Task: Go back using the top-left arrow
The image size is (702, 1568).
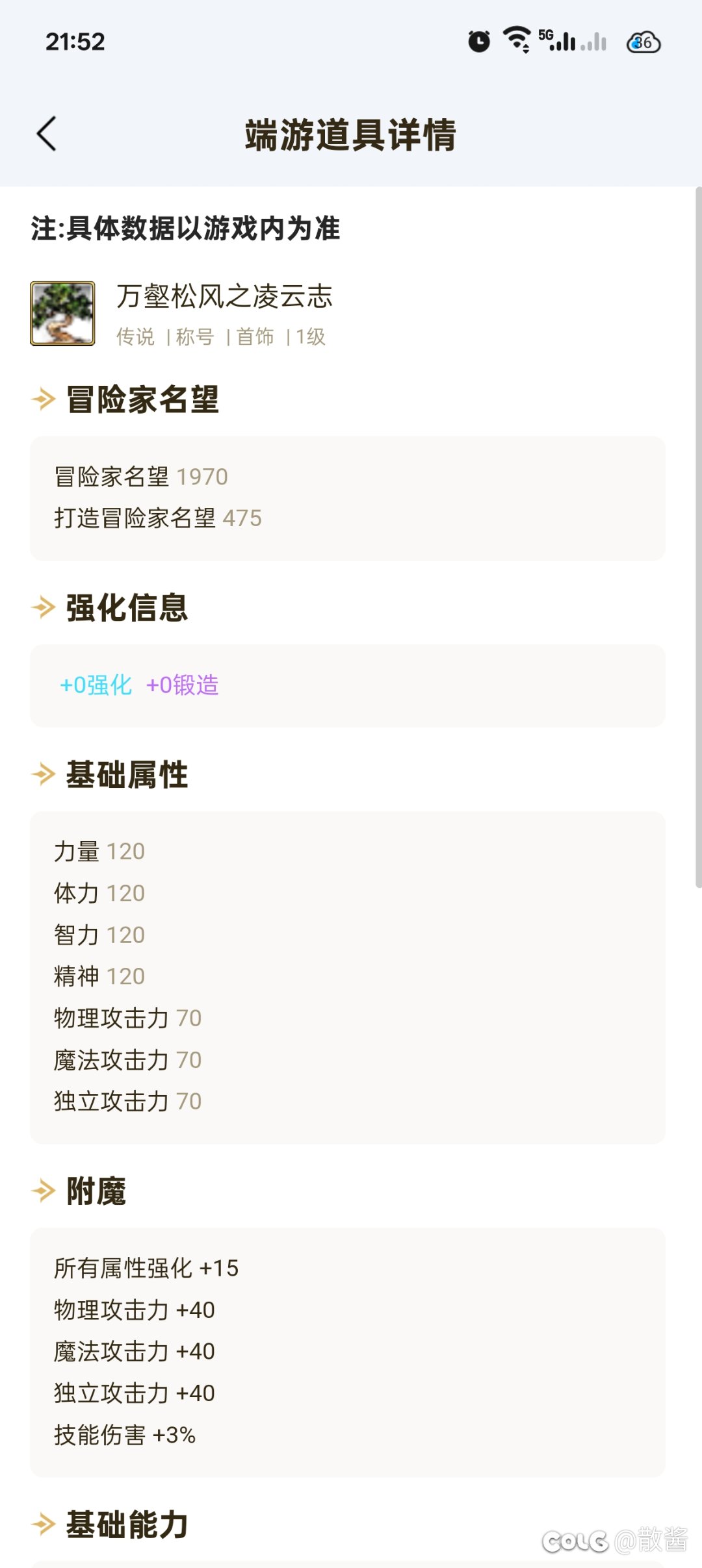Action: (47, 134)
